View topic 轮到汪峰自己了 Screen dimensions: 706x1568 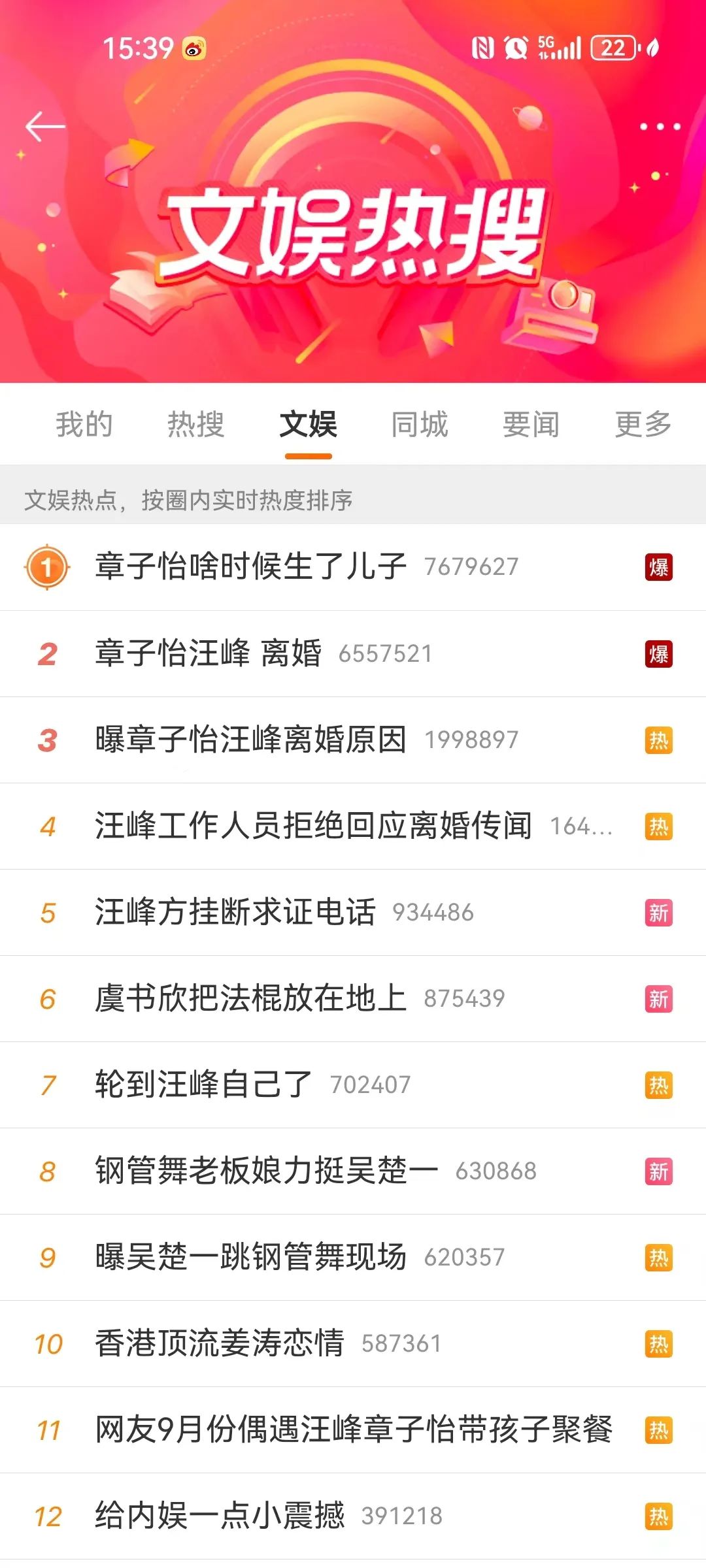pos(203,1085)
